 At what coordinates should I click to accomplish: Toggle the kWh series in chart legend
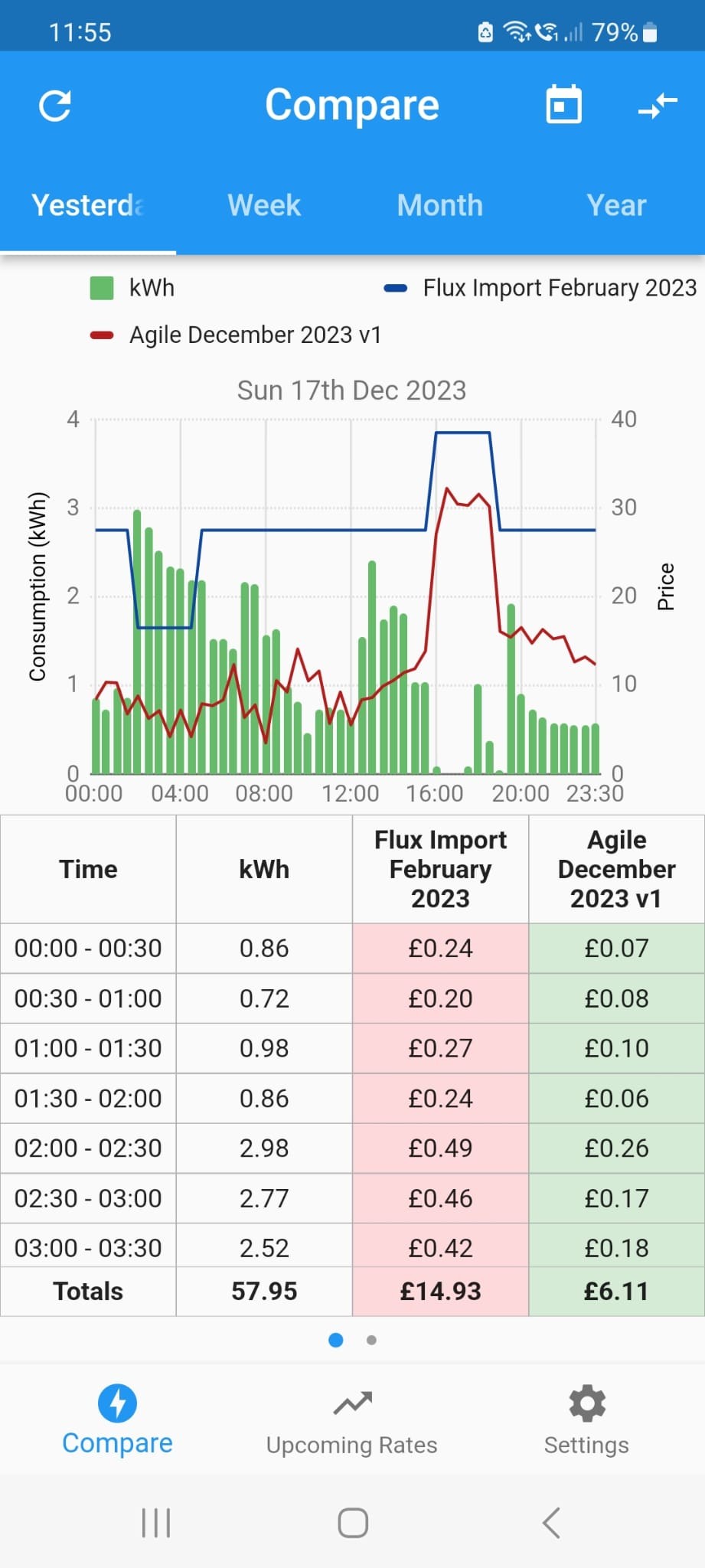click(132, 288)
